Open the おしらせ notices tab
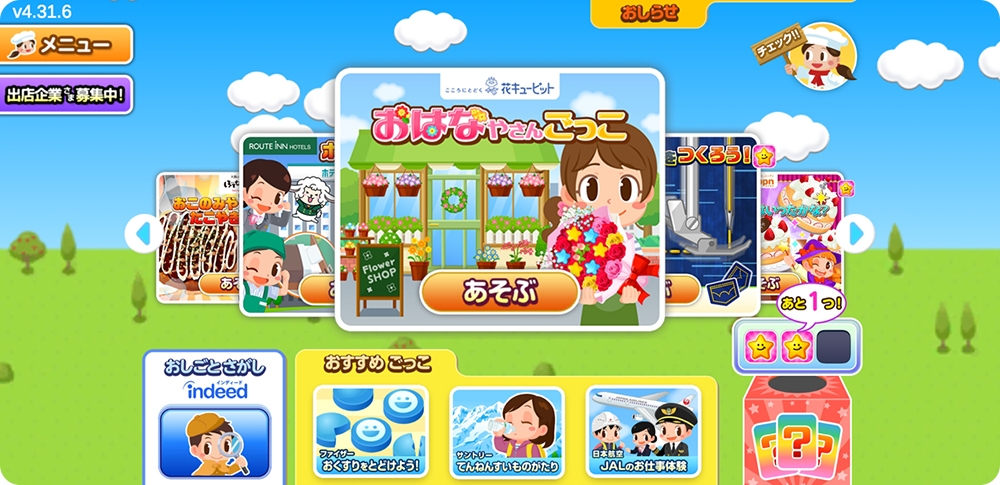Image resolution: width=1000 pixels, height=485 pixels. point(649,13)
